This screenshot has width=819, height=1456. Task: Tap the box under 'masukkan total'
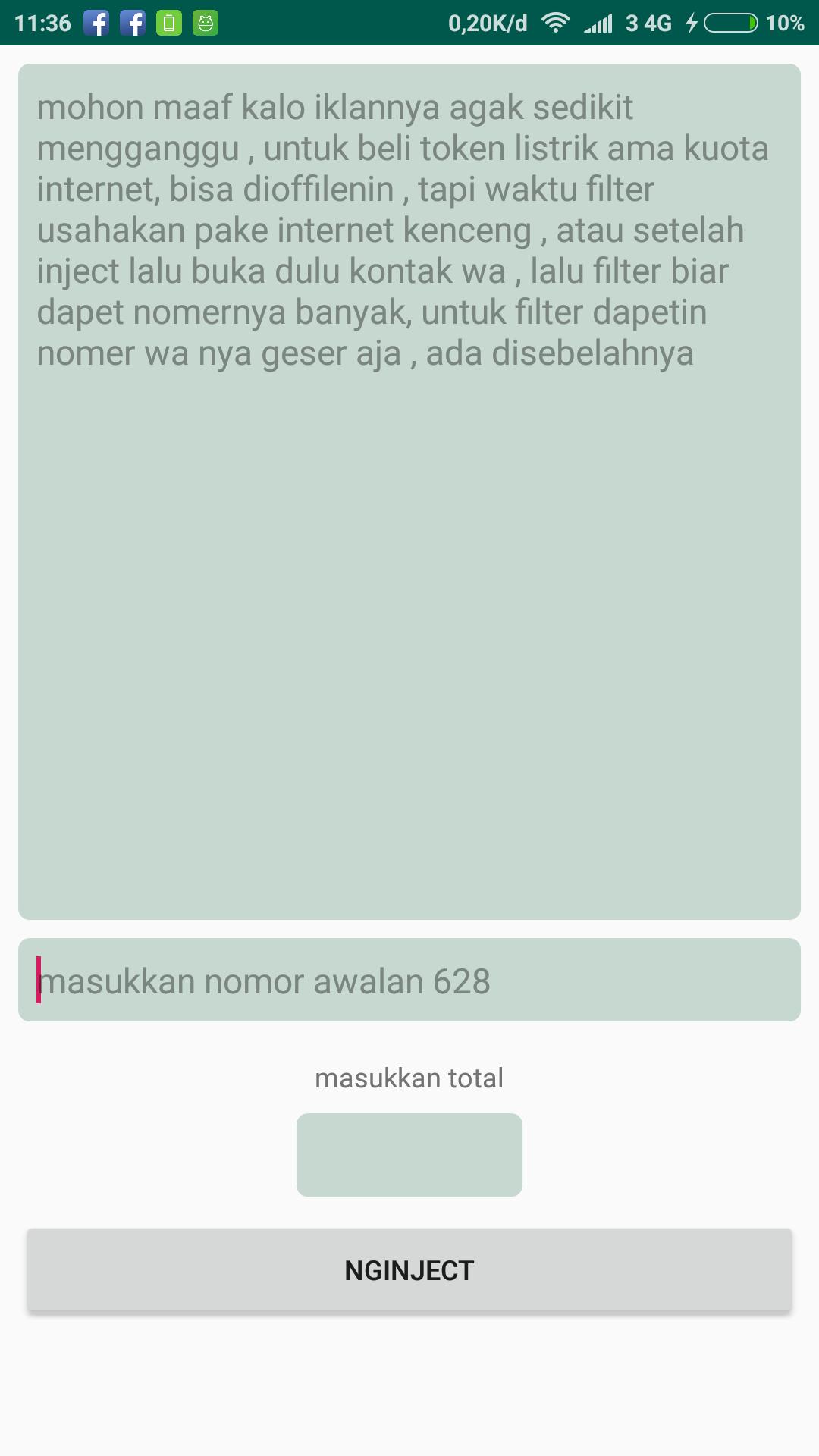click(409, 1155)
